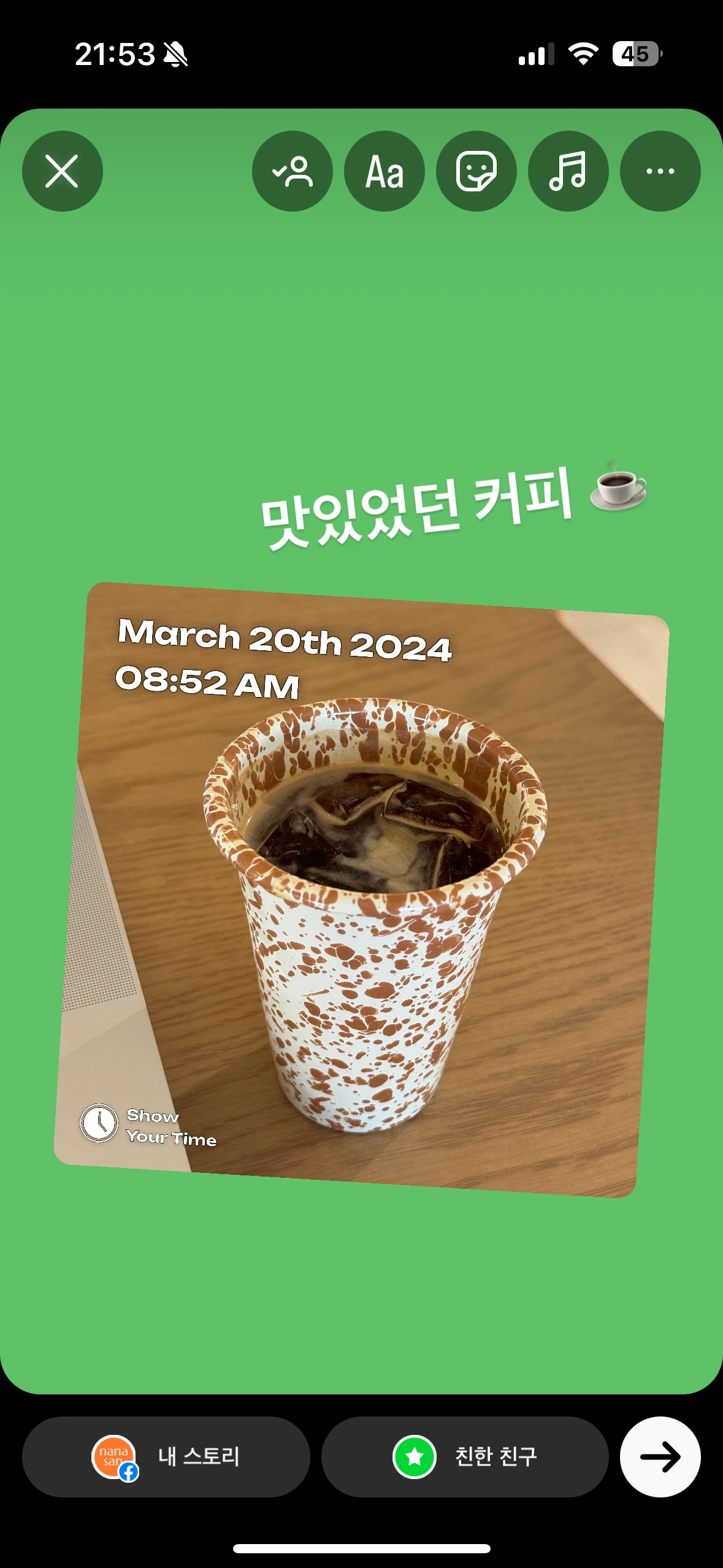Open the sticker picker

476,171
